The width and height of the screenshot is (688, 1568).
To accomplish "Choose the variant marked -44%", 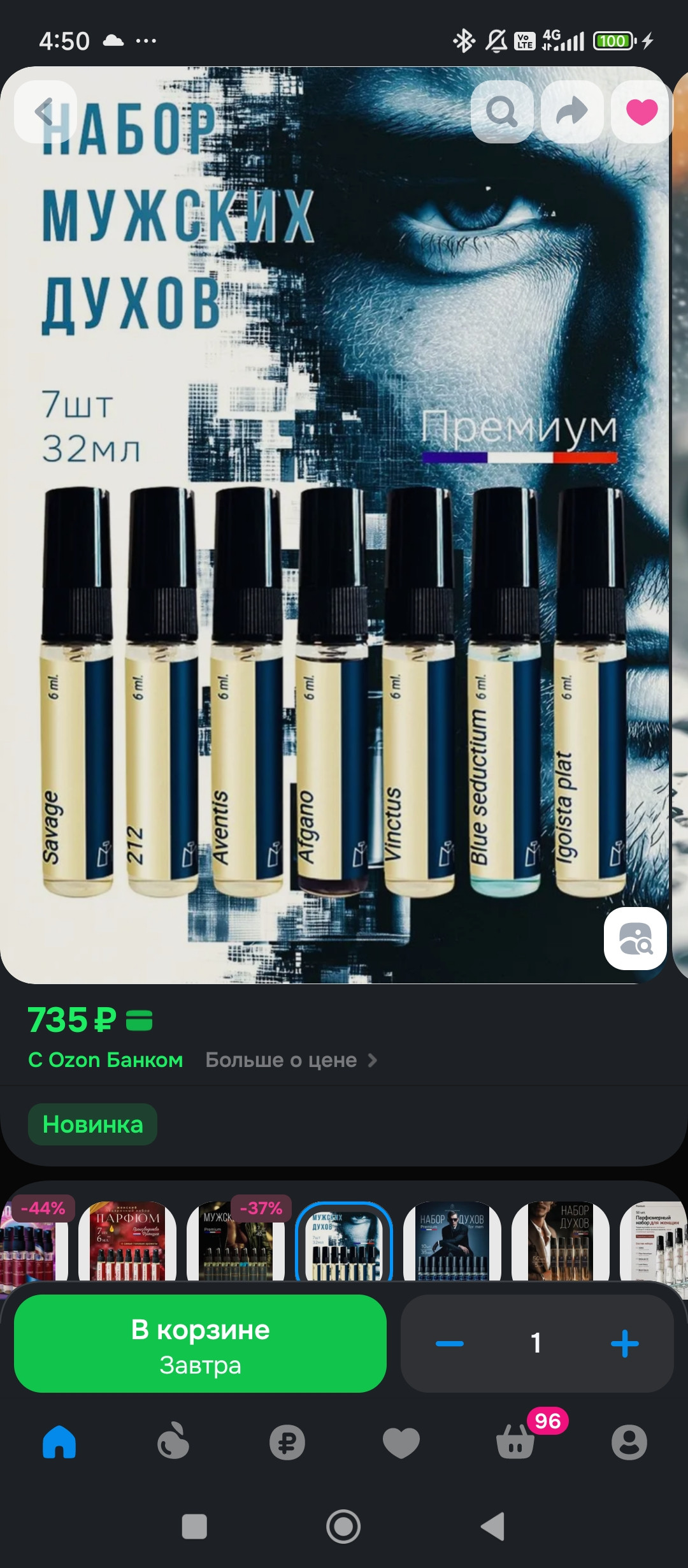I will pos(33,1242).
